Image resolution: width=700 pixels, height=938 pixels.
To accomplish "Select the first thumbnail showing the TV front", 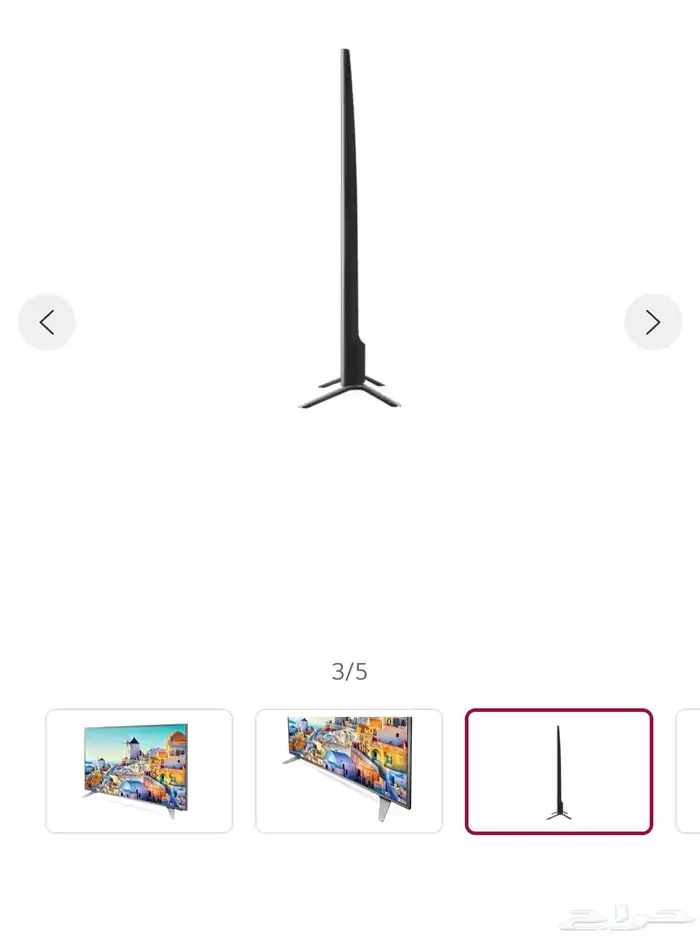I will click(x=139, y=771).
